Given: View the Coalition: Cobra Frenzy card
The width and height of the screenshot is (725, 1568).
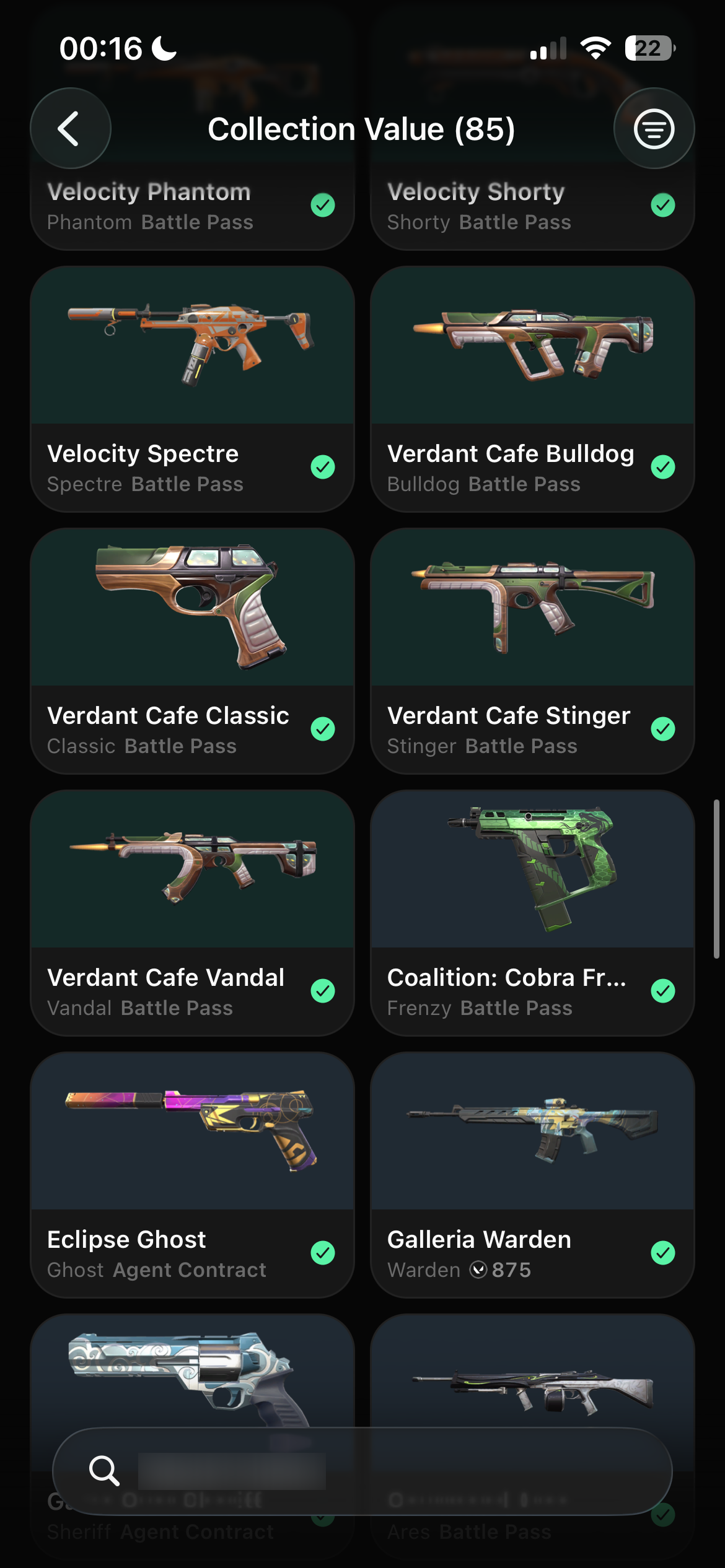Looking at the screenshot, I should 532,913.
